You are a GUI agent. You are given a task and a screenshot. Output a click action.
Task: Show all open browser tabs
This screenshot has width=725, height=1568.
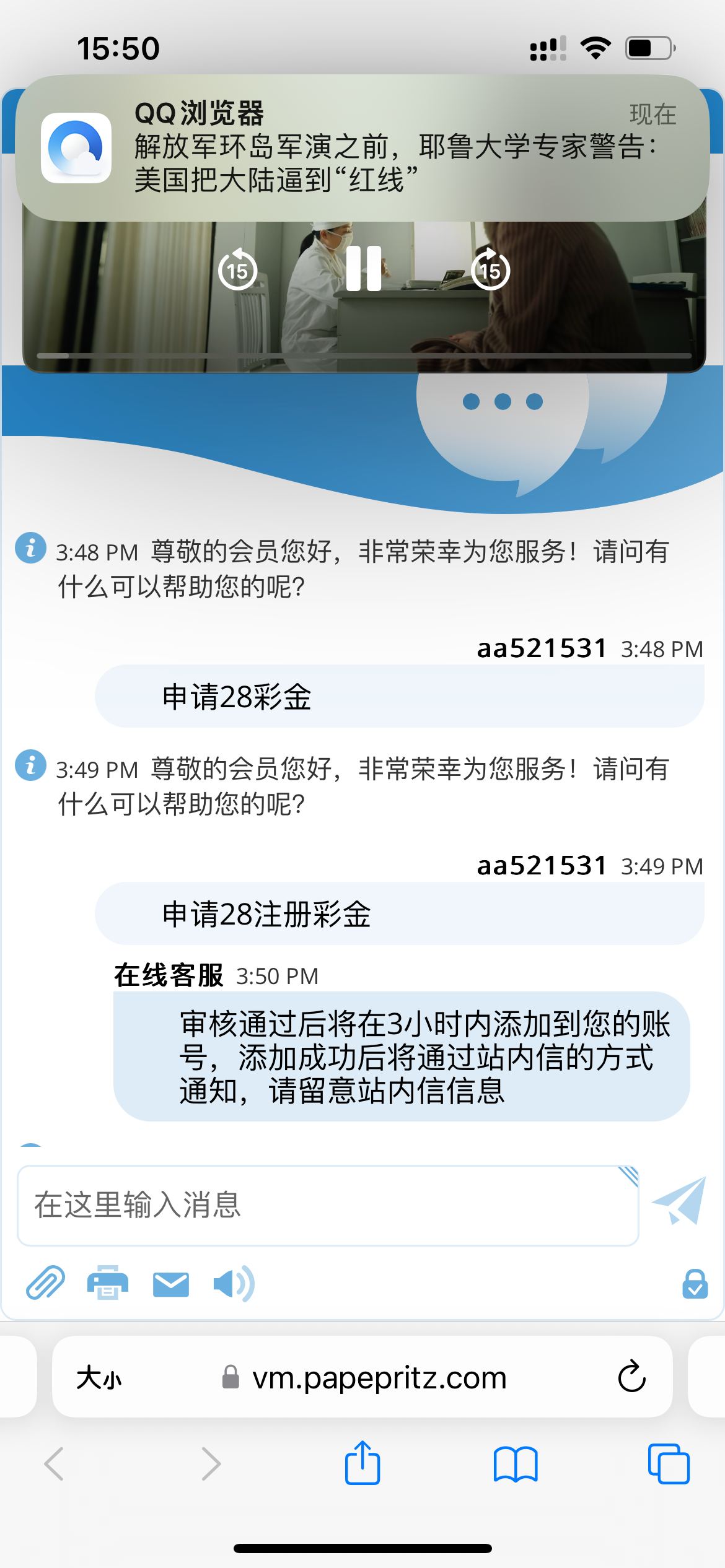pos(668,1464)
